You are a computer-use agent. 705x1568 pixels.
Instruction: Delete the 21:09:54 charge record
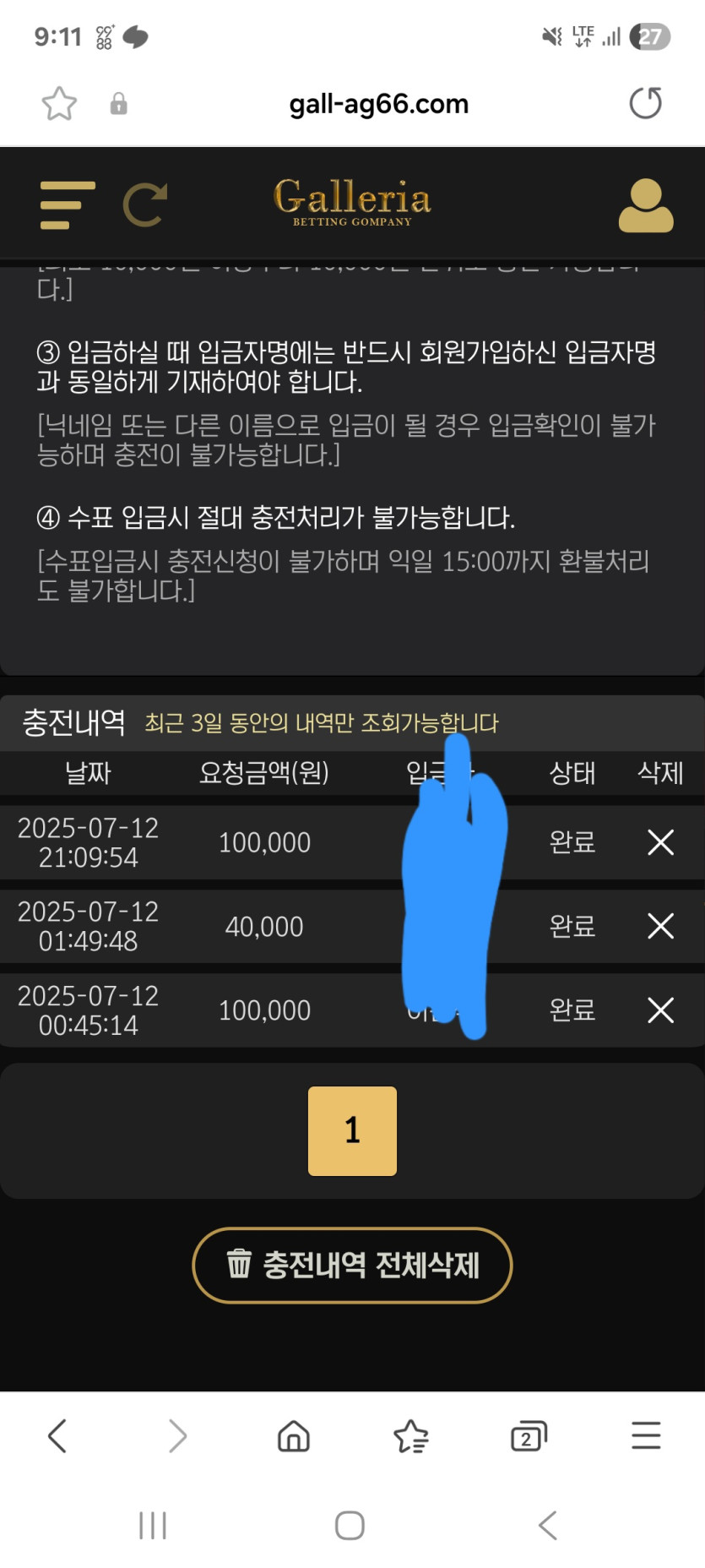[x=660, y=841]
